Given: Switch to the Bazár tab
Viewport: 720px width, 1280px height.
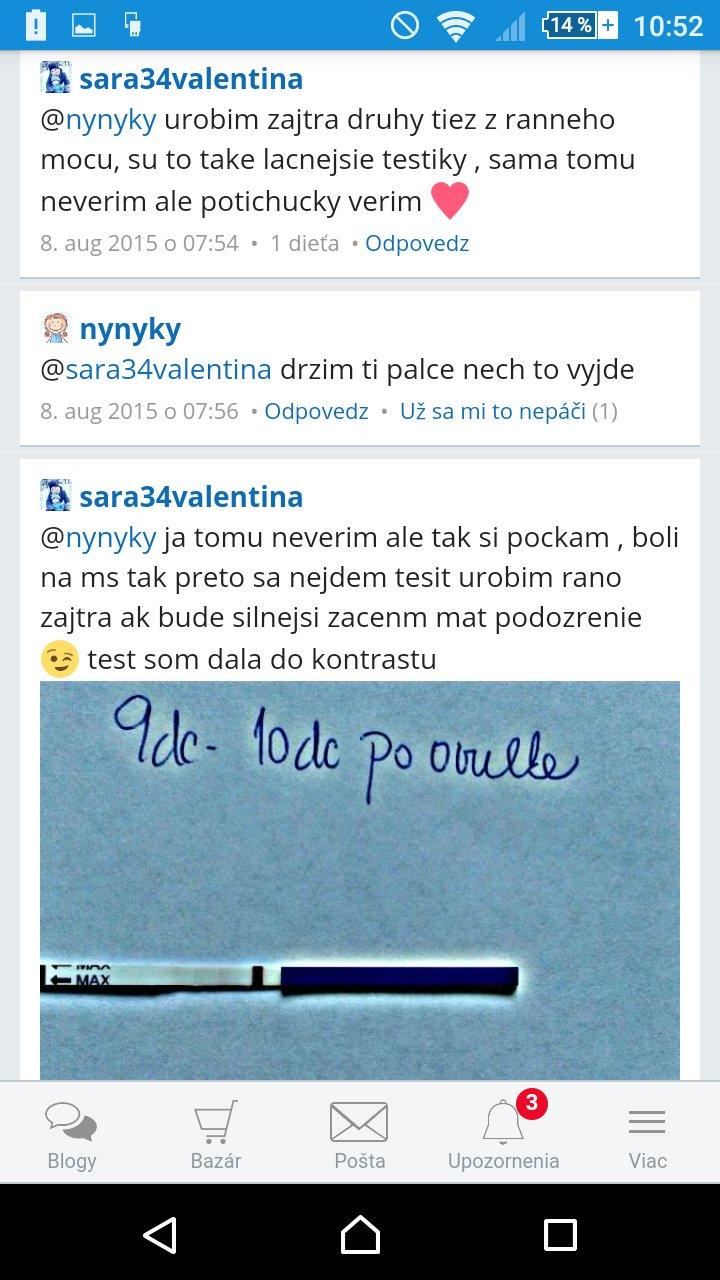Looking at the screenshot, I should [216, 1135].
